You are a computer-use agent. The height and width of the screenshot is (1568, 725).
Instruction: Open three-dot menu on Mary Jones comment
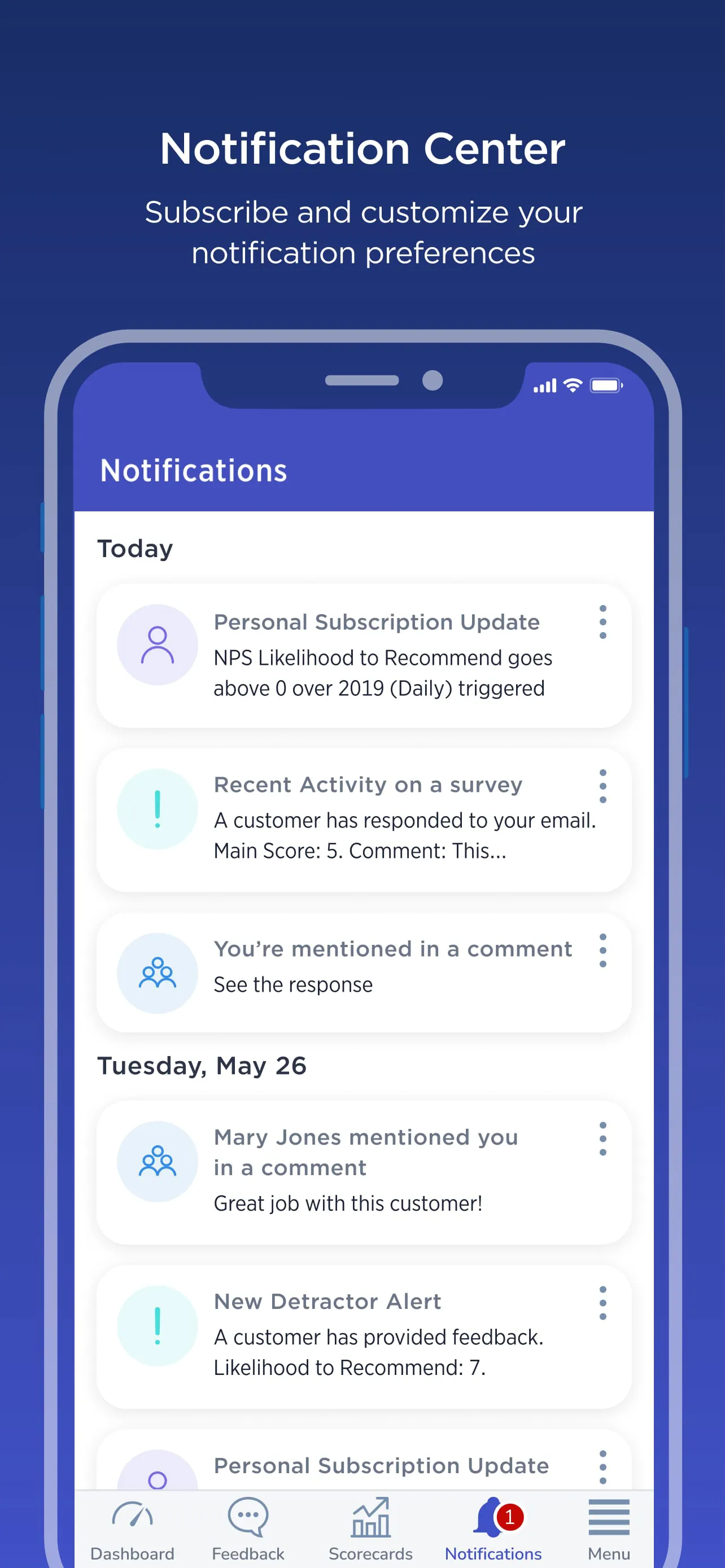pos(602,1139)
